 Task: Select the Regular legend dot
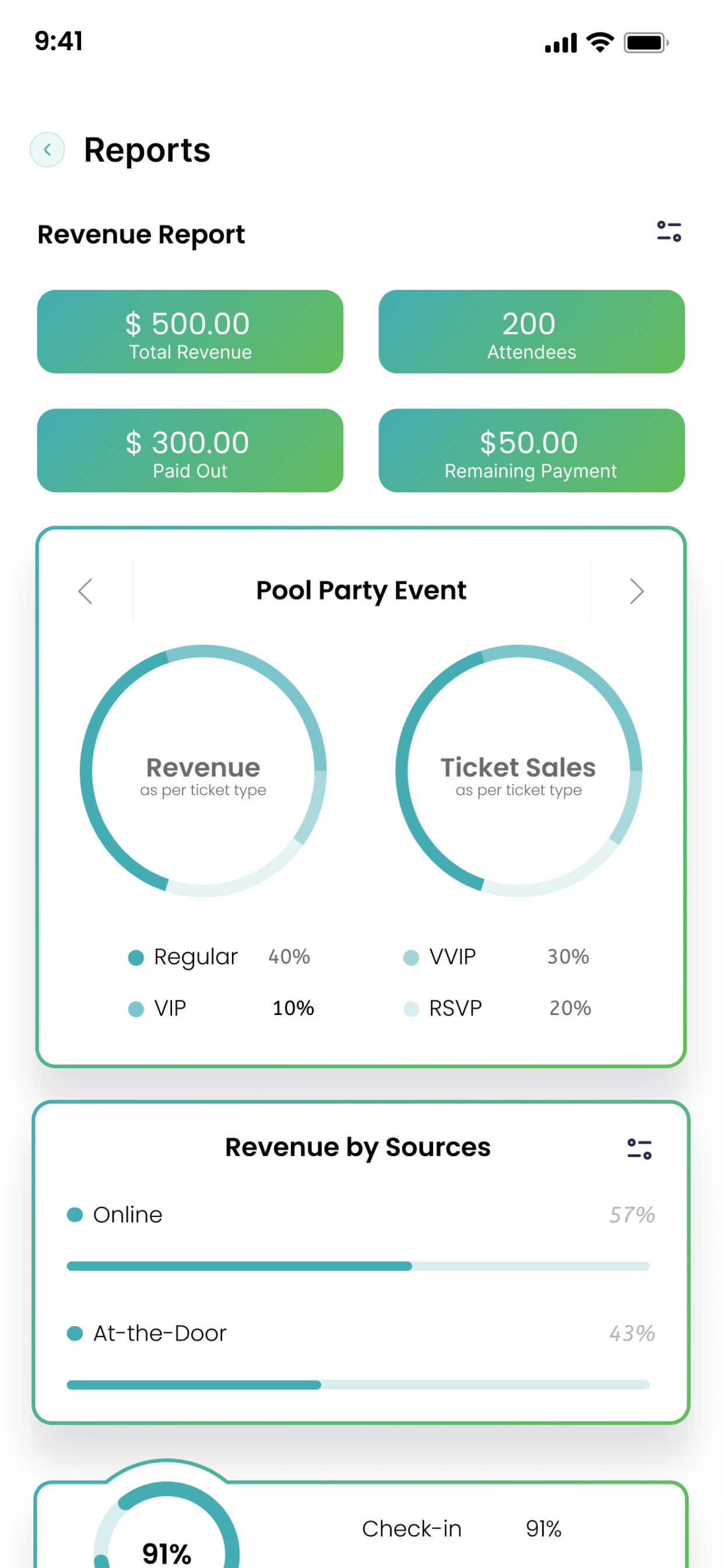click(x=136, y=957)
